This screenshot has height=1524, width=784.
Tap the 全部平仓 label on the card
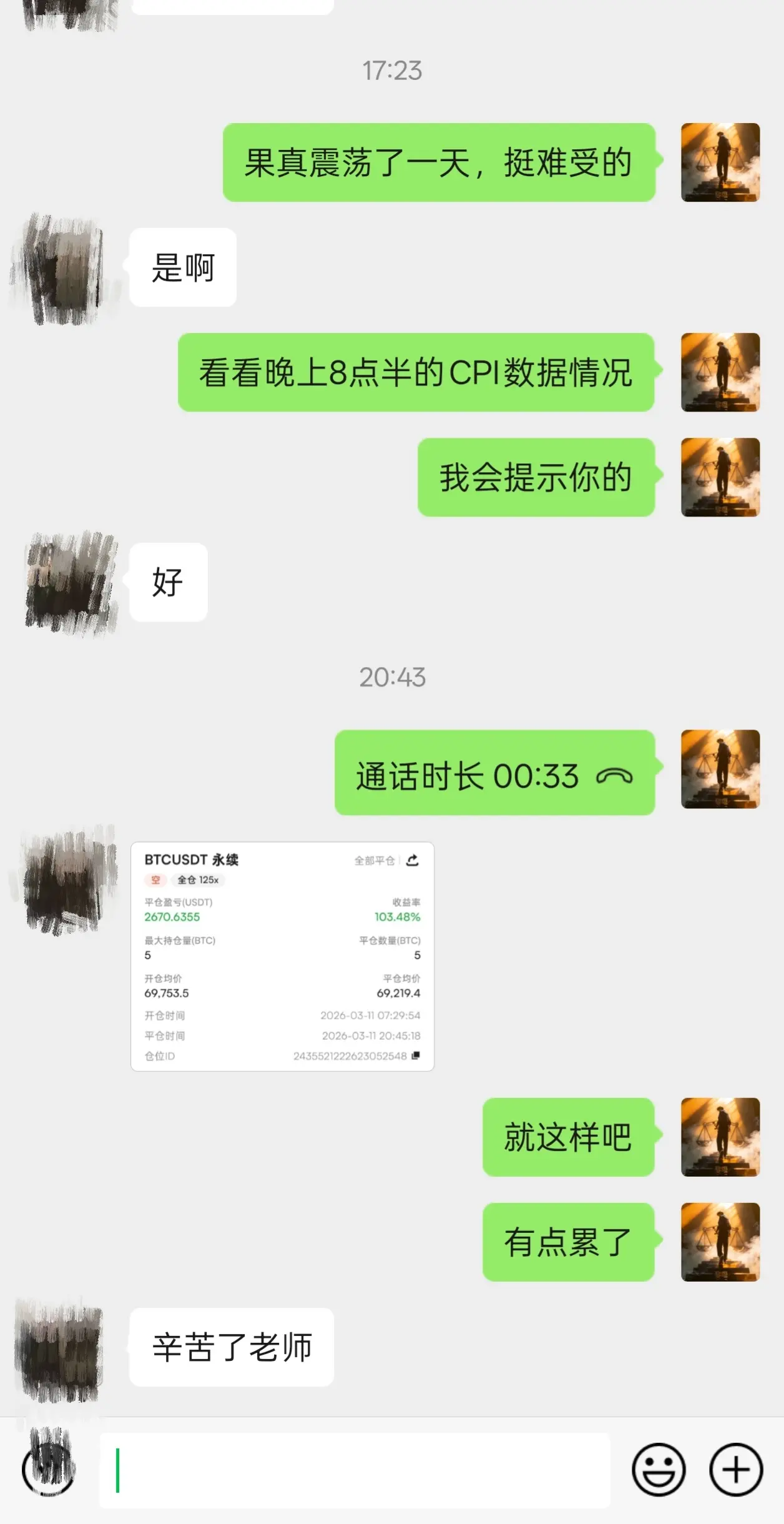(x=375, y=860)
